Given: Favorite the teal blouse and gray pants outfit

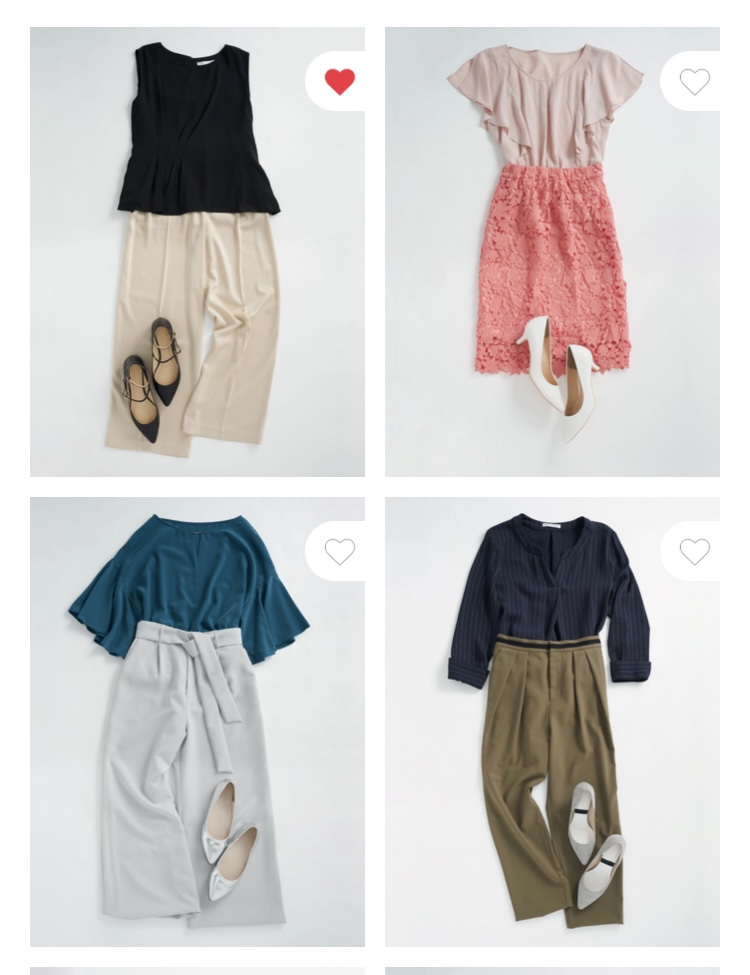Looking at the screenshot, I should click(x=340, y=551).
